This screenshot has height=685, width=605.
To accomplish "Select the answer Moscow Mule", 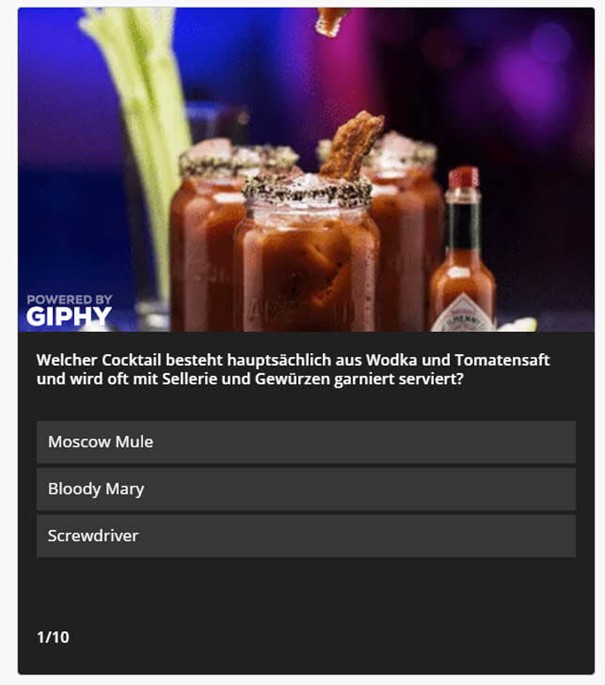I will coord(305,442).
